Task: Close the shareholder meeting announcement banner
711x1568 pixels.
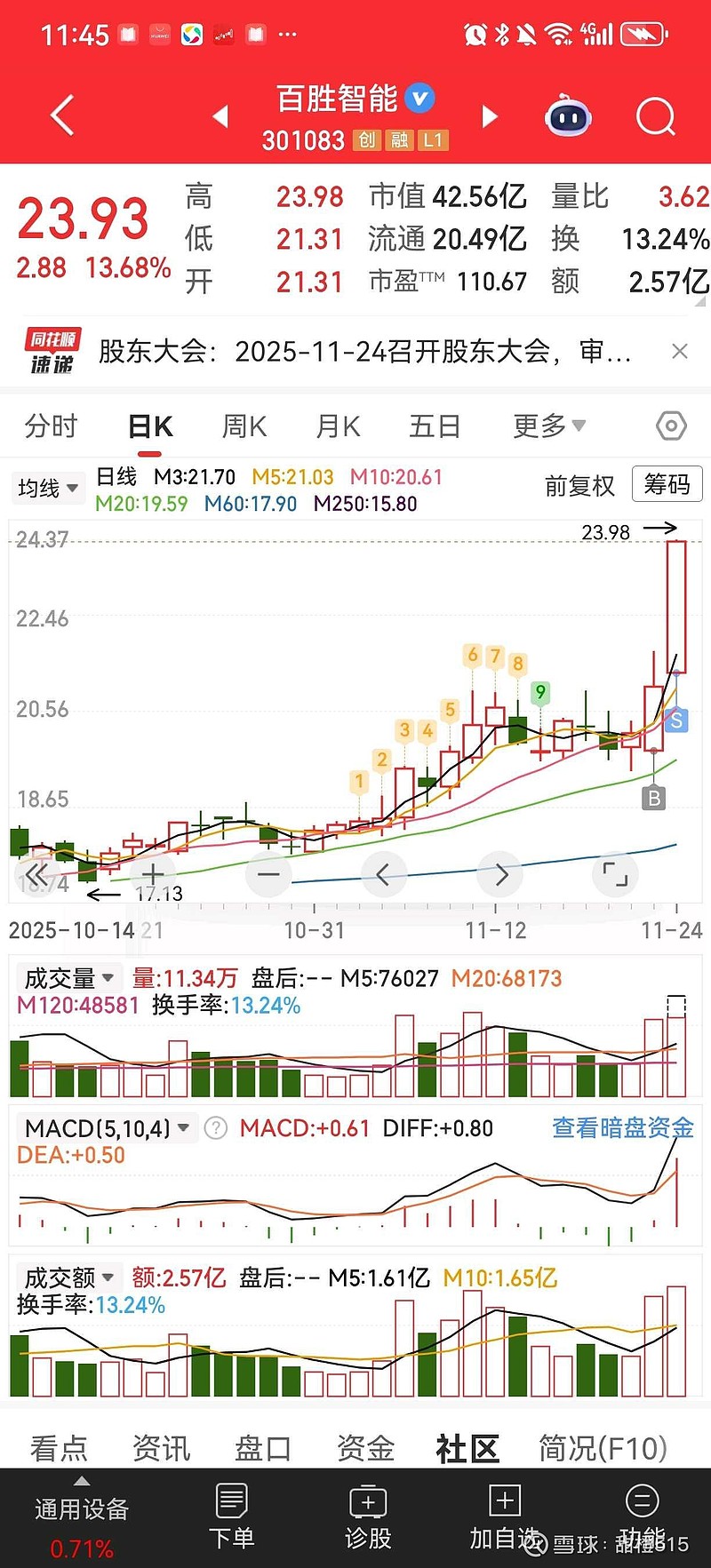Action: click(x=679, y=352)
